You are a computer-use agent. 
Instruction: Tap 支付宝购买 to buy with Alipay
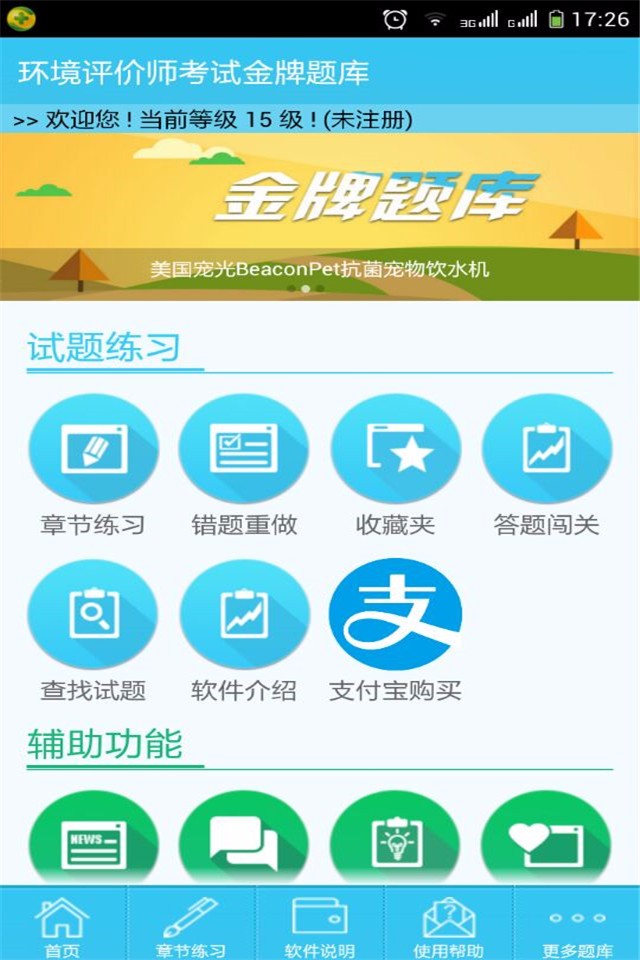click(x=396, y=615)
